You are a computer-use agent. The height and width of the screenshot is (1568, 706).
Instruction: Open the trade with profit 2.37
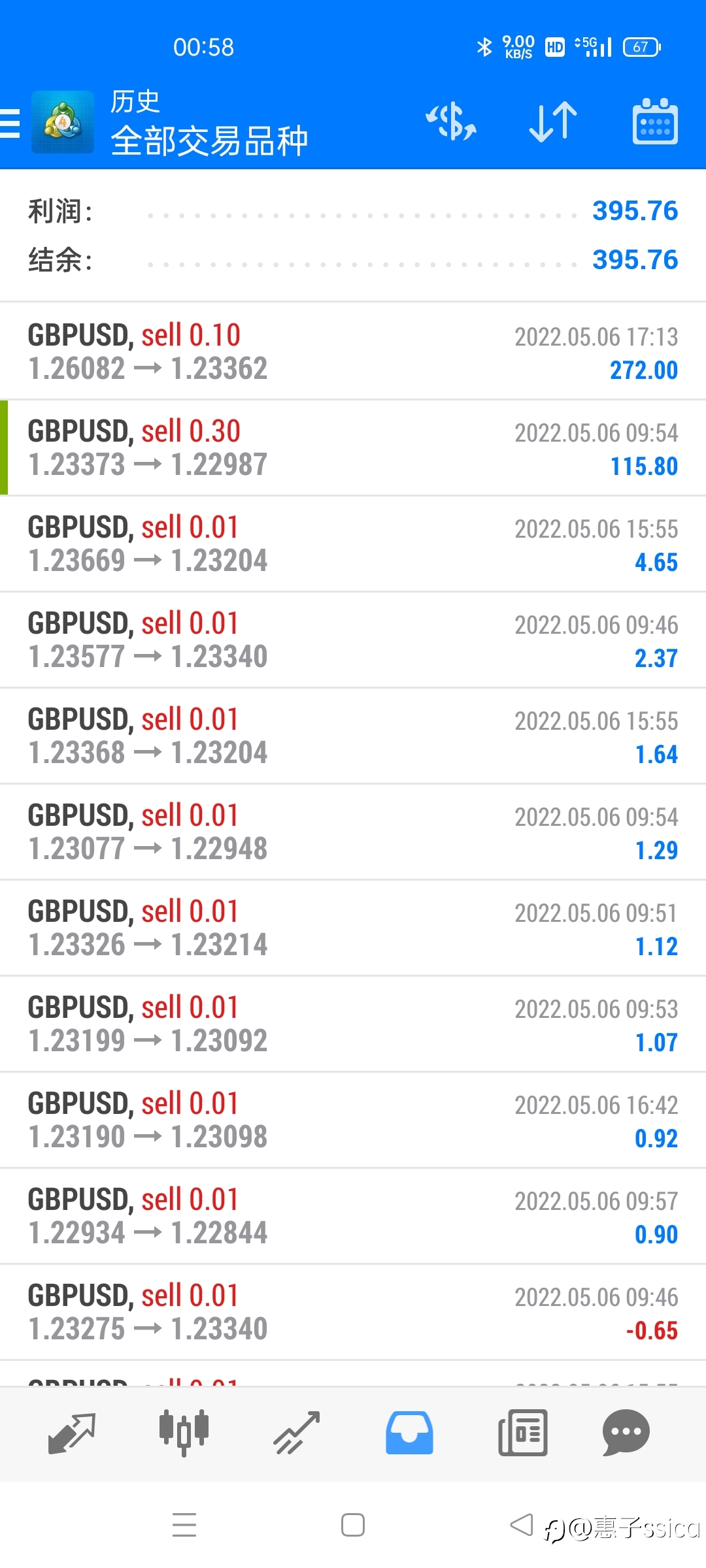pyautogui.click(x=353, y=640)
